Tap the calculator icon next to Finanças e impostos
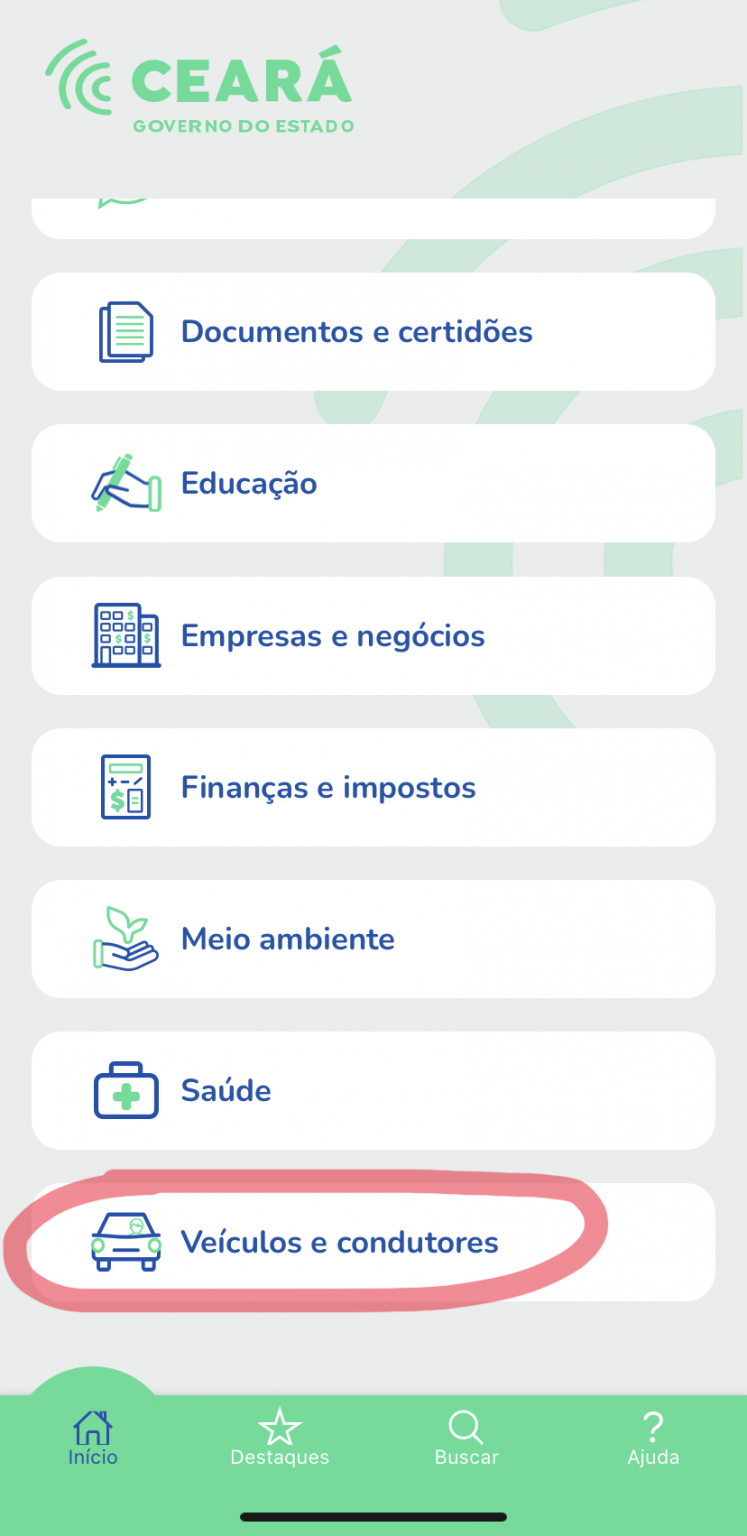Viewport: 747px width, 1536px height. pyautogui.click(x=126, y=787)
